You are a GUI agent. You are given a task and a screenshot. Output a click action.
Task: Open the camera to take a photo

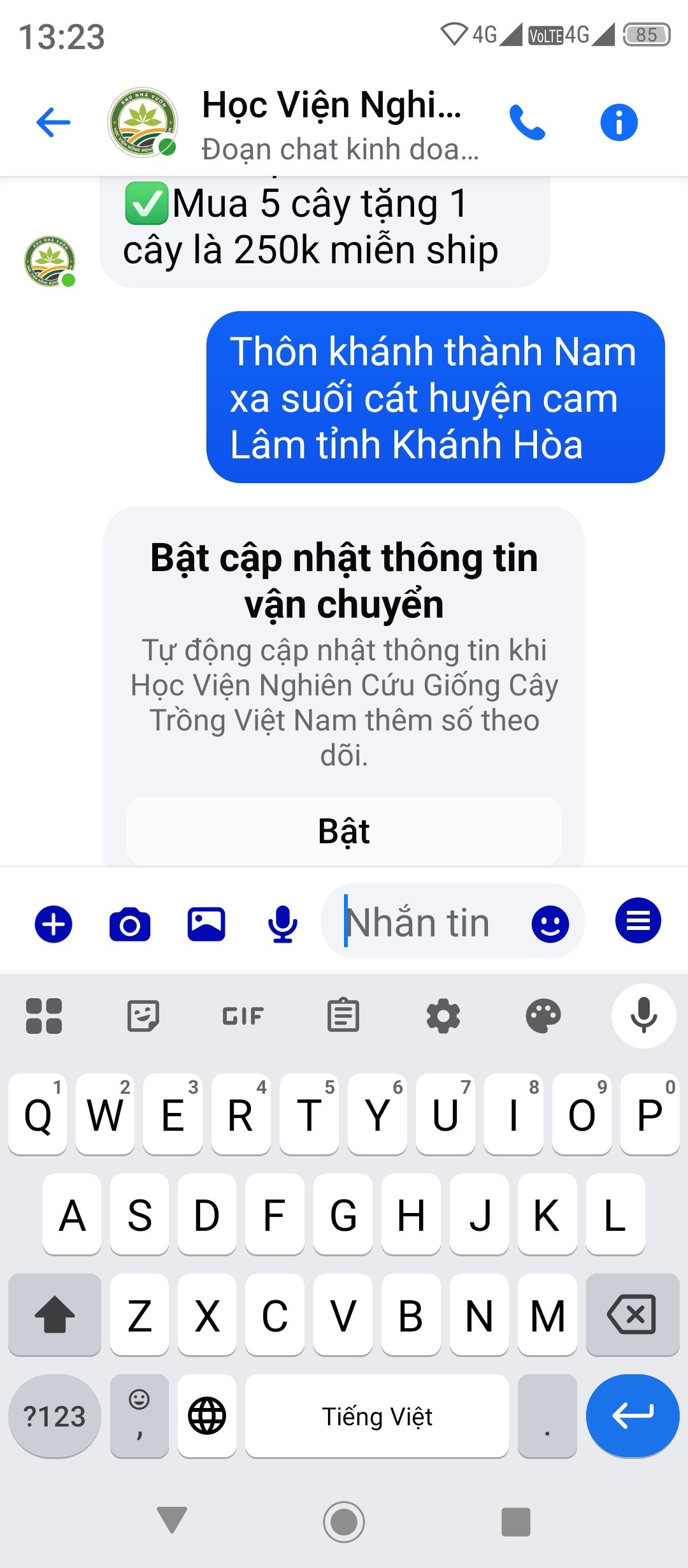(x=130, y=924)
